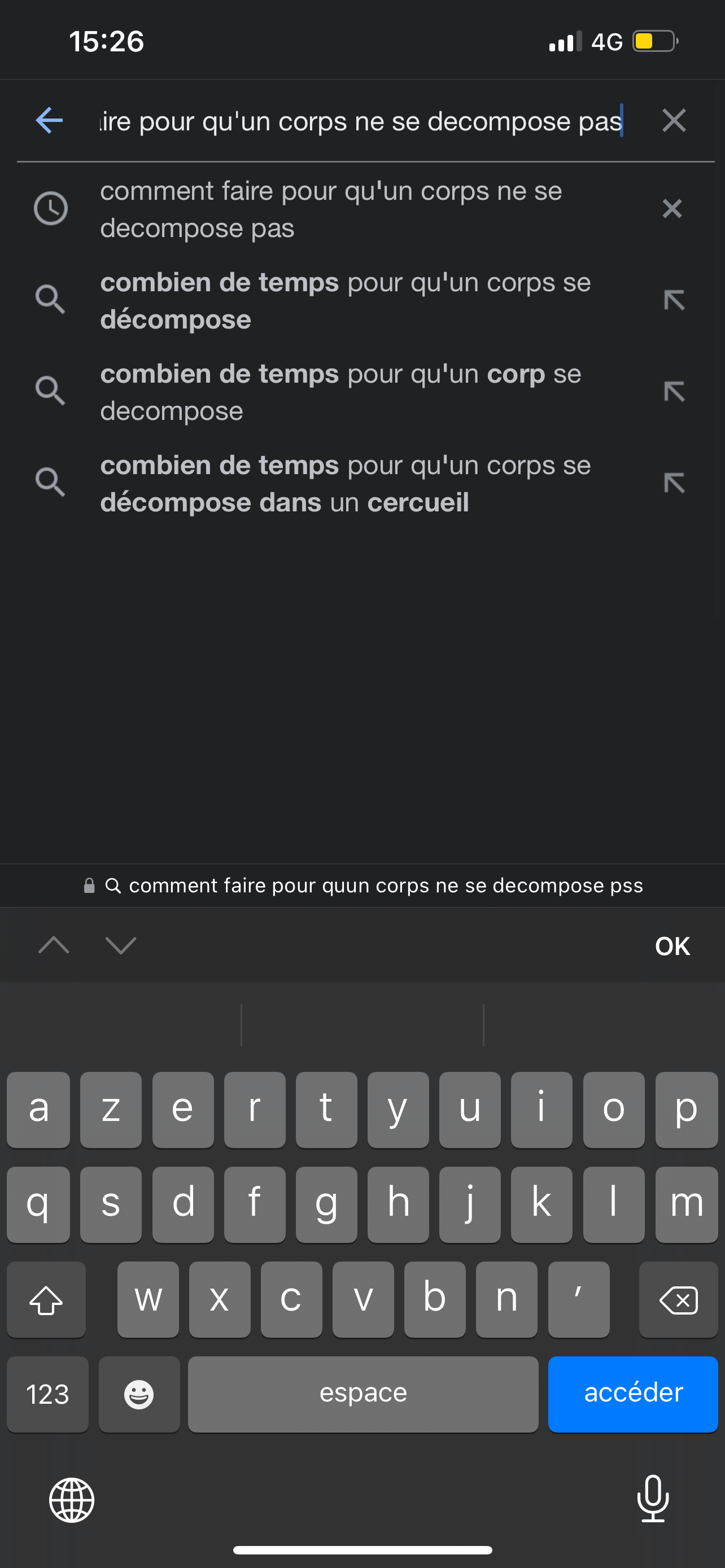Screen dimensions: 725x1568
Task: Tap the blue accéder key
Action: coord(632,1394)
